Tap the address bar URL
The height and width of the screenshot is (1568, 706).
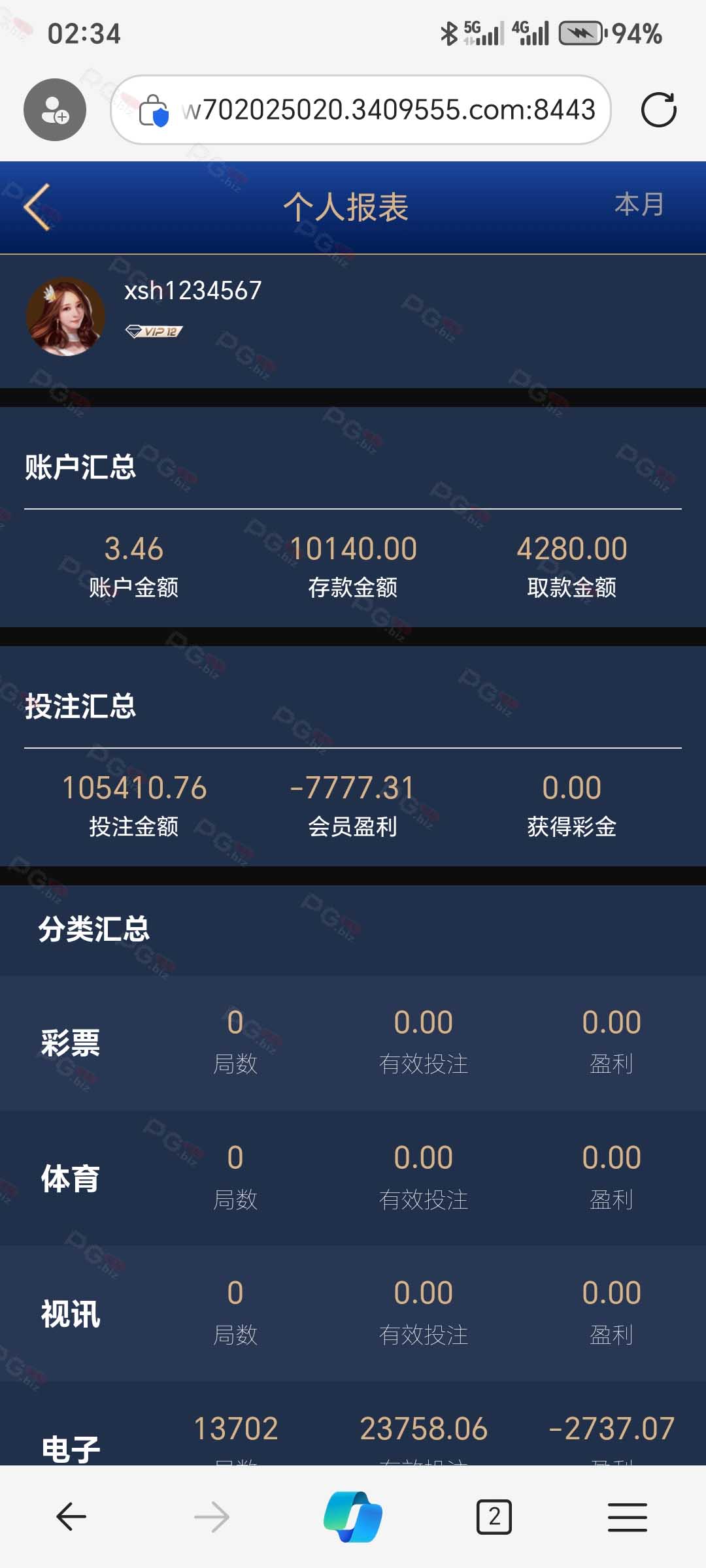[388, 110]
